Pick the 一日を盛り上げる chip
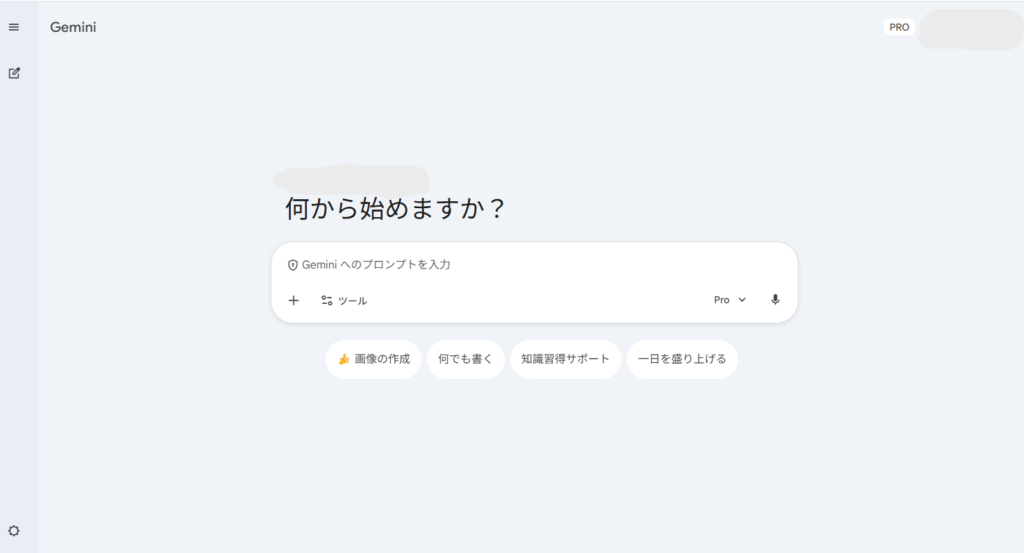 pos(682,359)
